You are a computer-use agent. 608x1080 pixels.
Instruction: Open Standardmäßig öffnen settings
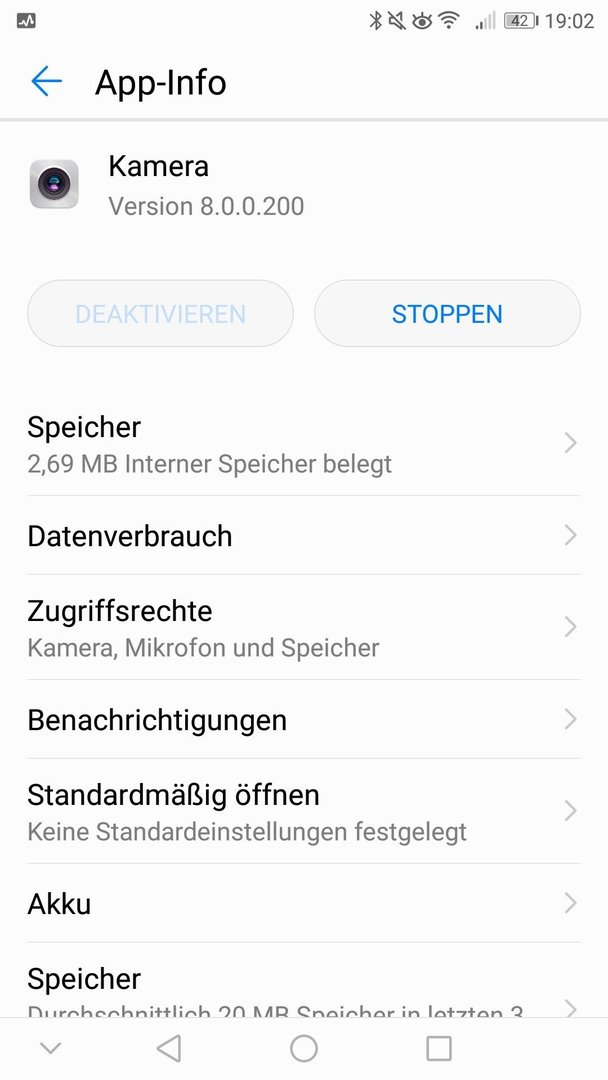coord(304,811)
